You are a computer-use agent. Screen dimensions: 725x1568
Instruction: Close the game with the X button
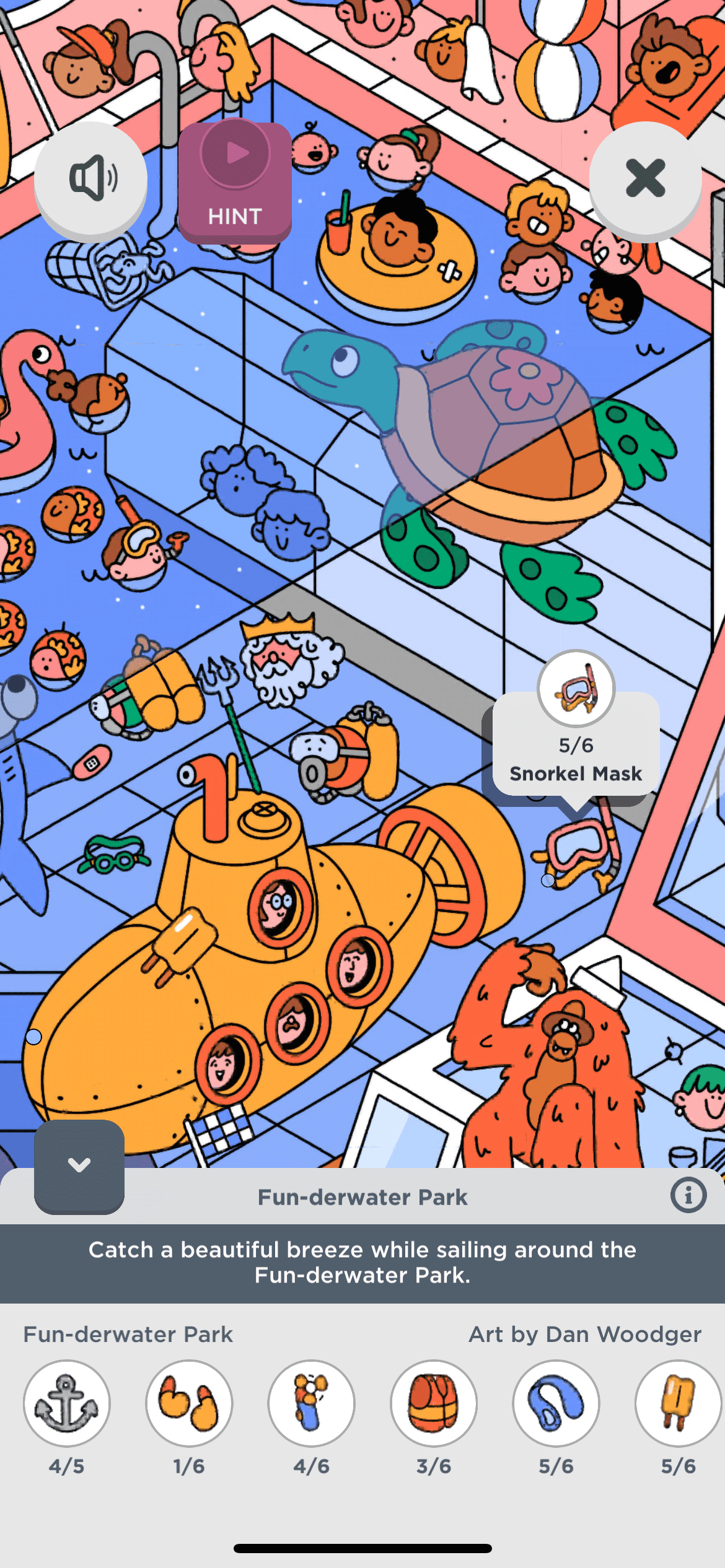[645, 178]
